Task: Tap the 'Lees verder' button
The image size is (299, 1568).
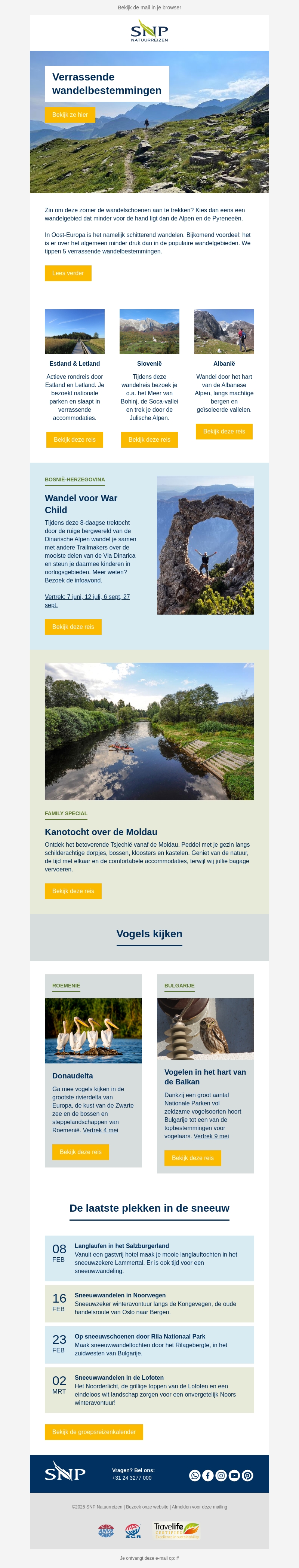Action: point(68,273)
